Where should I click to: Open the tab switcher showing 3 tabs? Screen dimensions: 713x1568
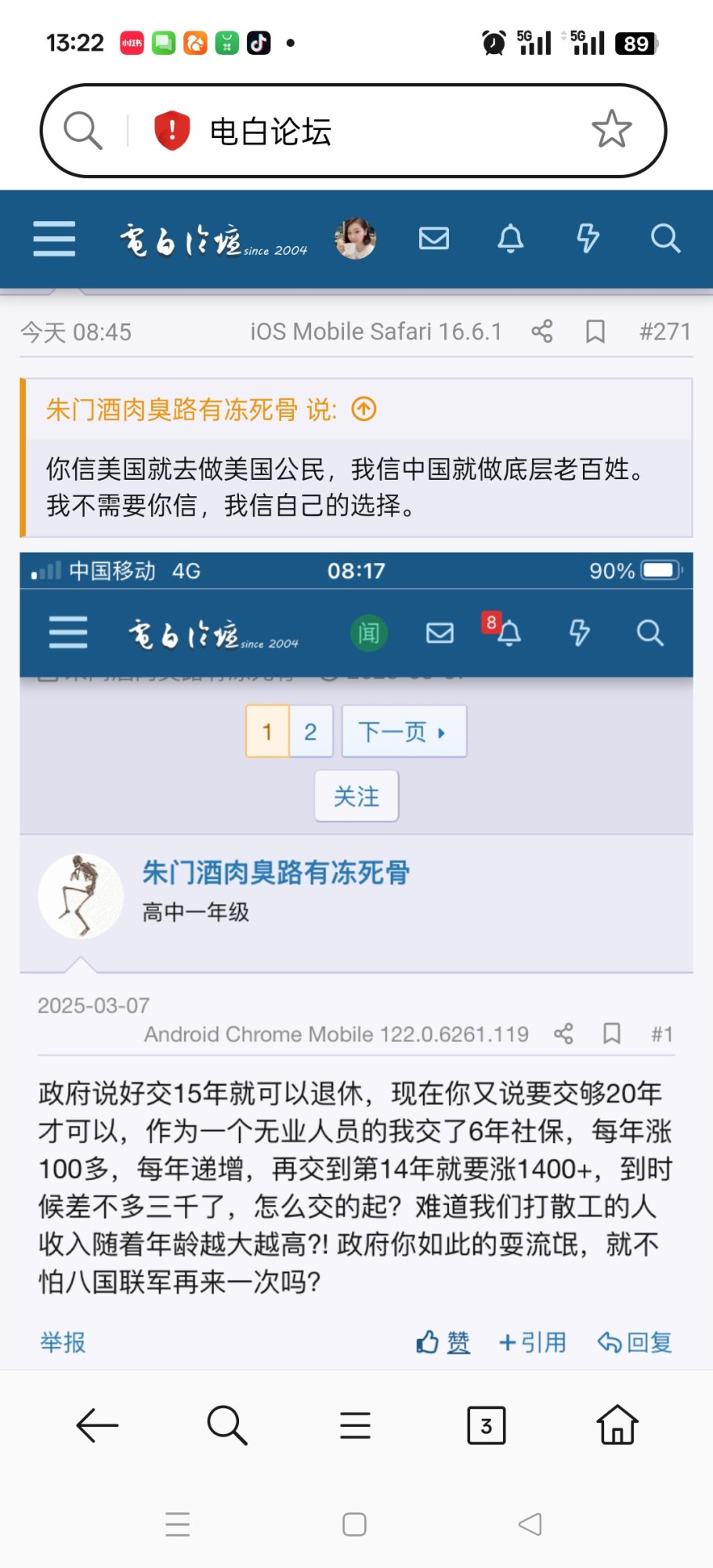pos(486,1425)
